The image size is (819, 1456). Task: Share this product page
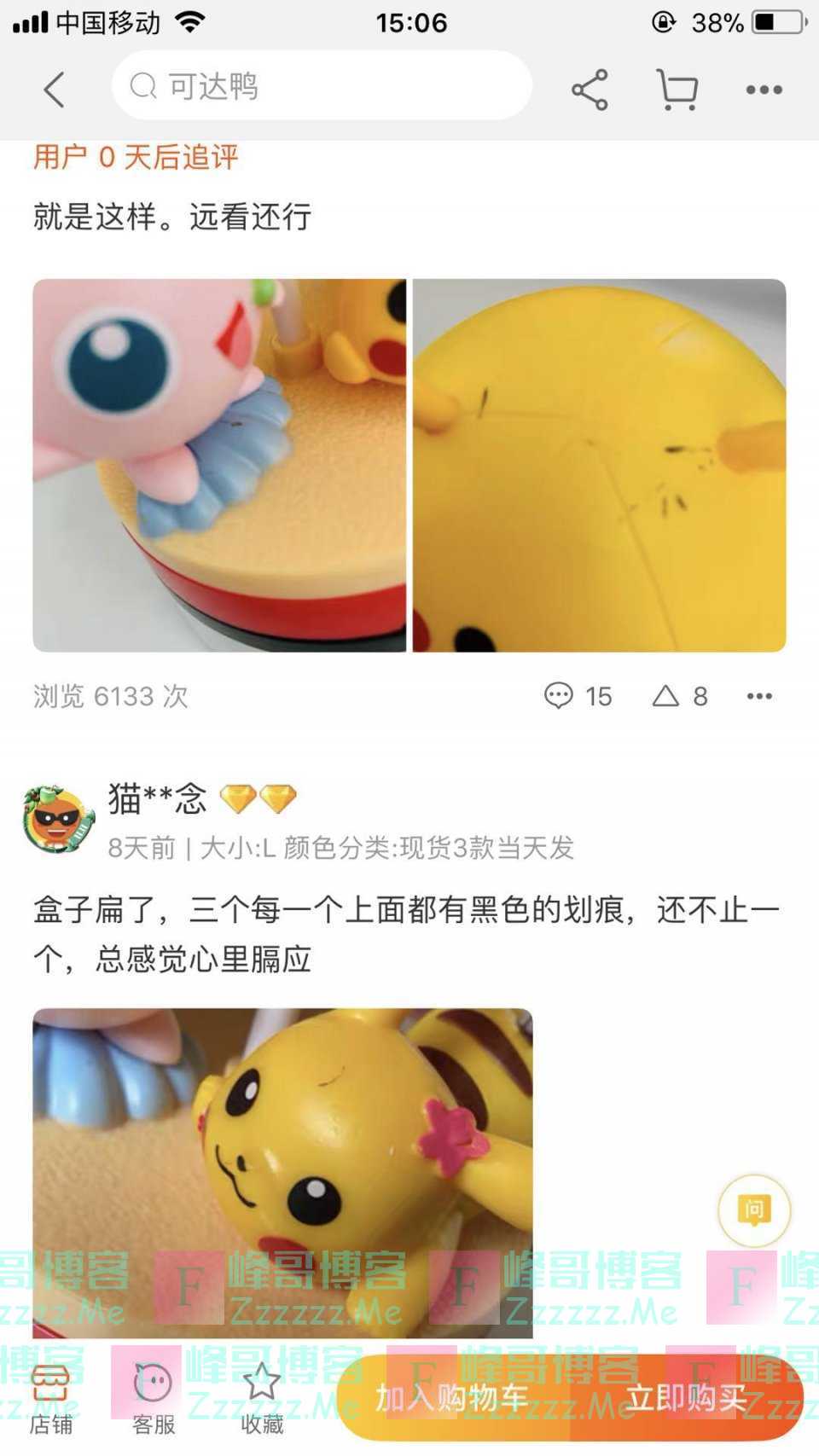click(590, 90)
